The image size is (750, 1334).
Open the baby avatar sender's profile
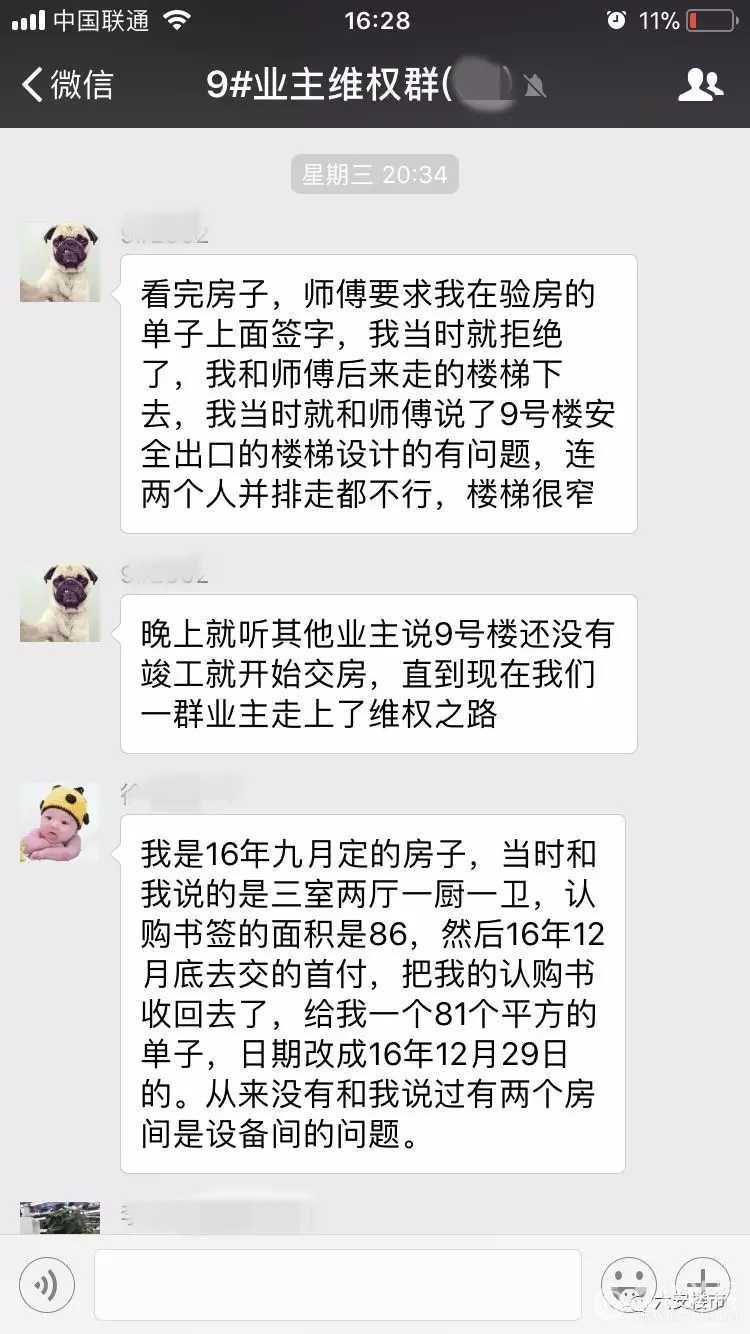[60, 822]
